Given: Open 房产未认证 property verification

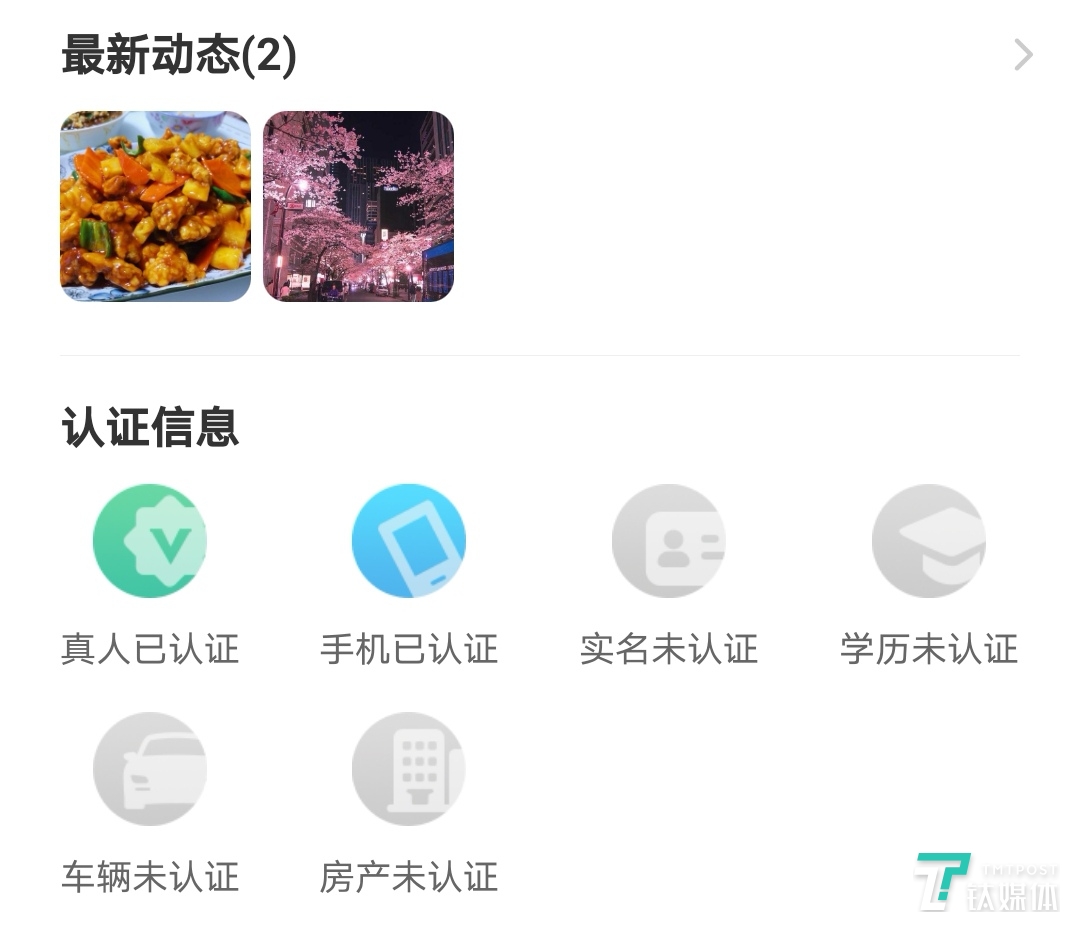Looking at the screenshot, I should tap(408, 769).
